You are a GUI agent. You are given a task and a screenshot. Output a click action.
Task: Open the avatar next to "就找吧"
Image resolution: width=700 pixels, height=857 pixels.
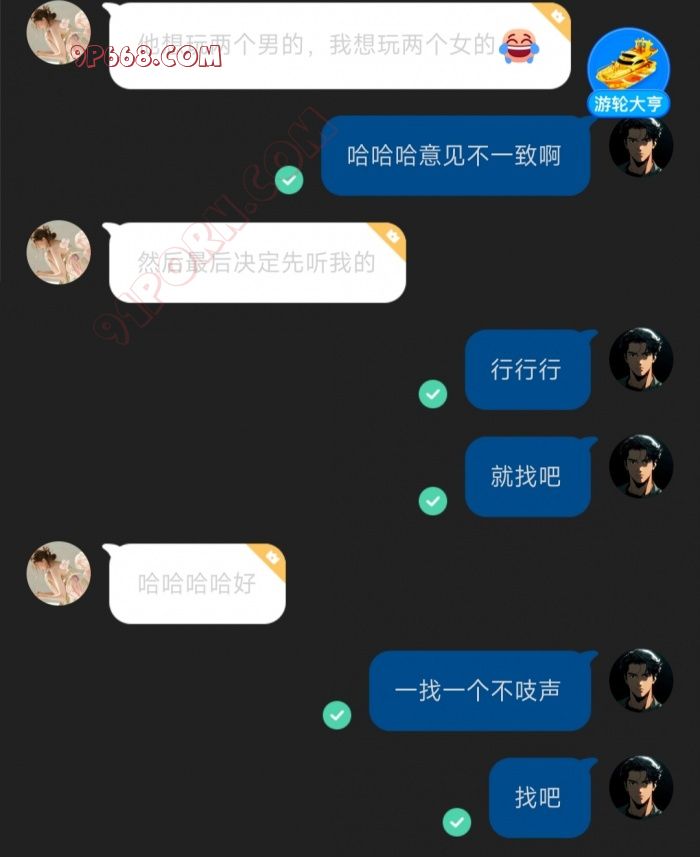(x=641, y=466)
